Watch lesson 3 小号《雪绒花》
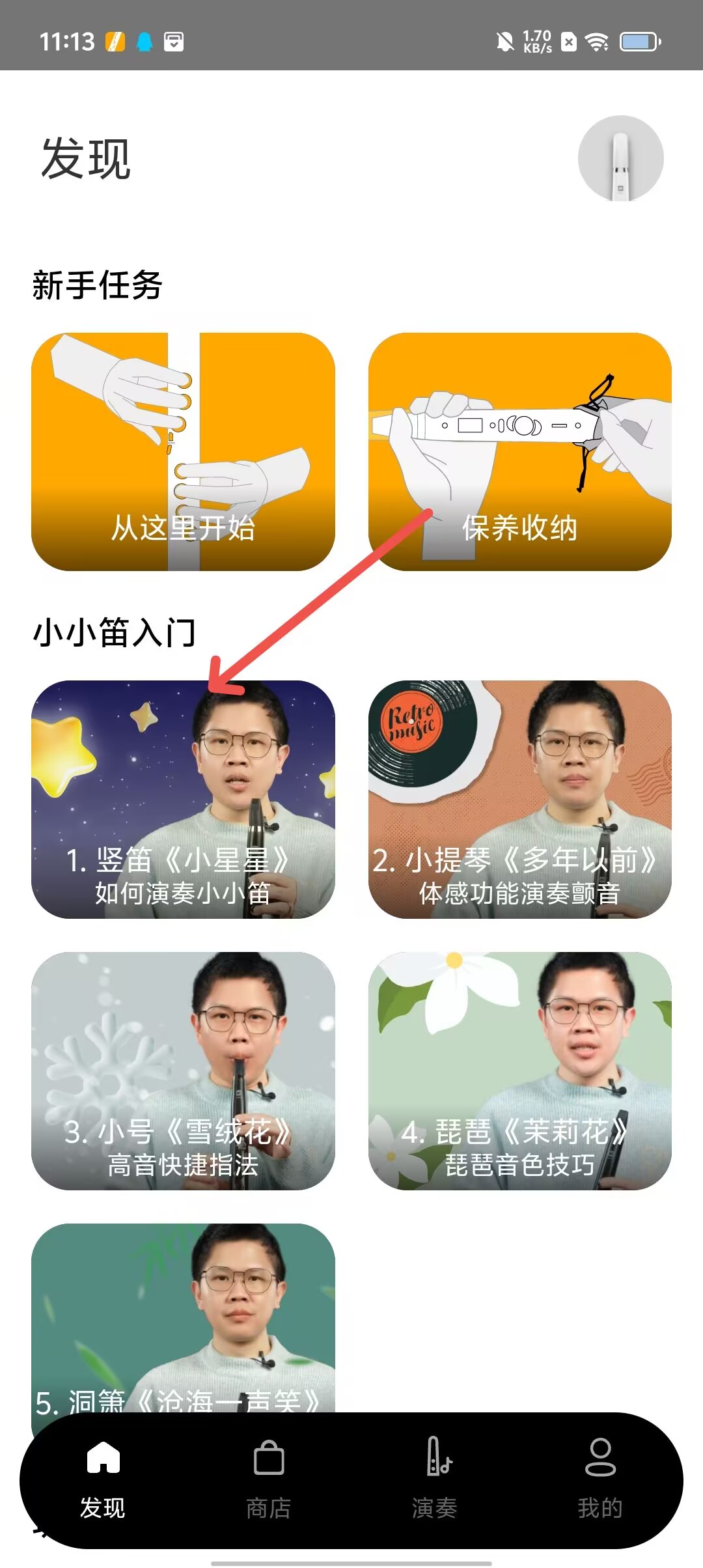The image size is (703, 1568). point(183,1071)
